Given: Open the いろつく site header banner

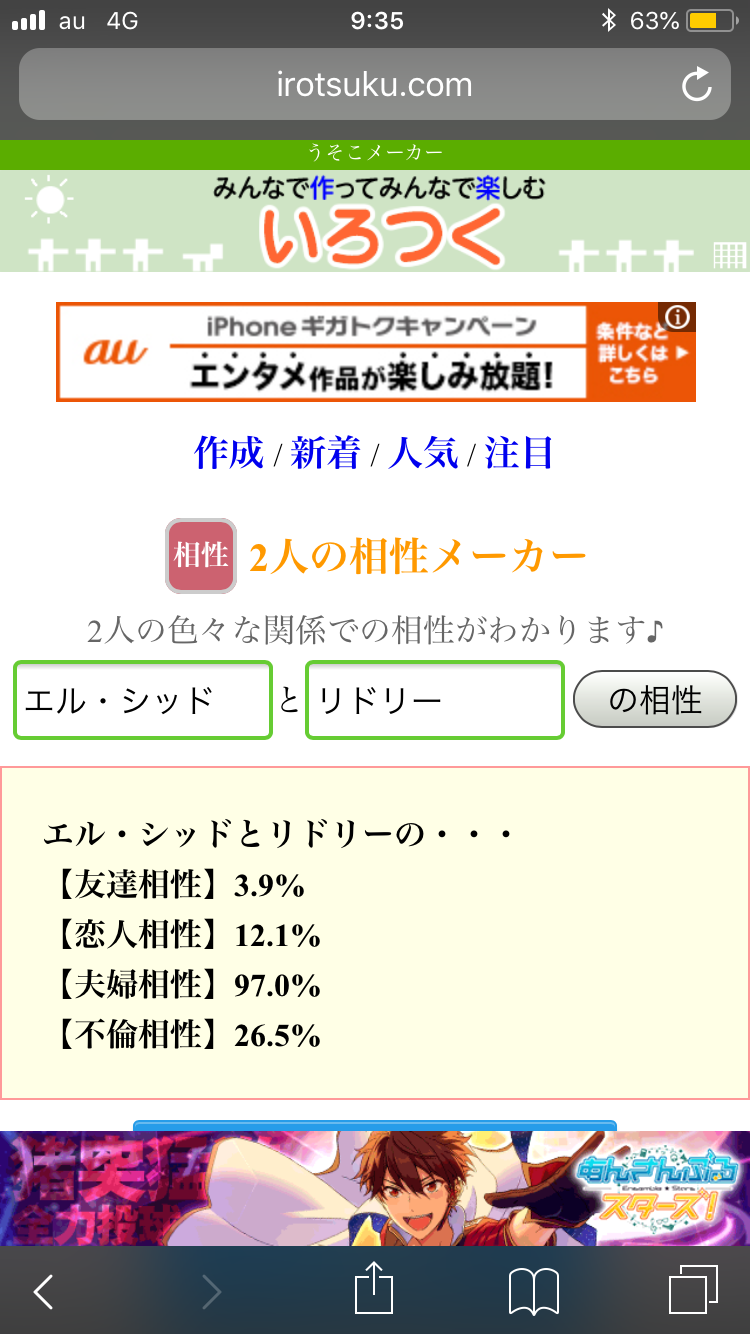Looking at the screenshot, I should 375,220.
